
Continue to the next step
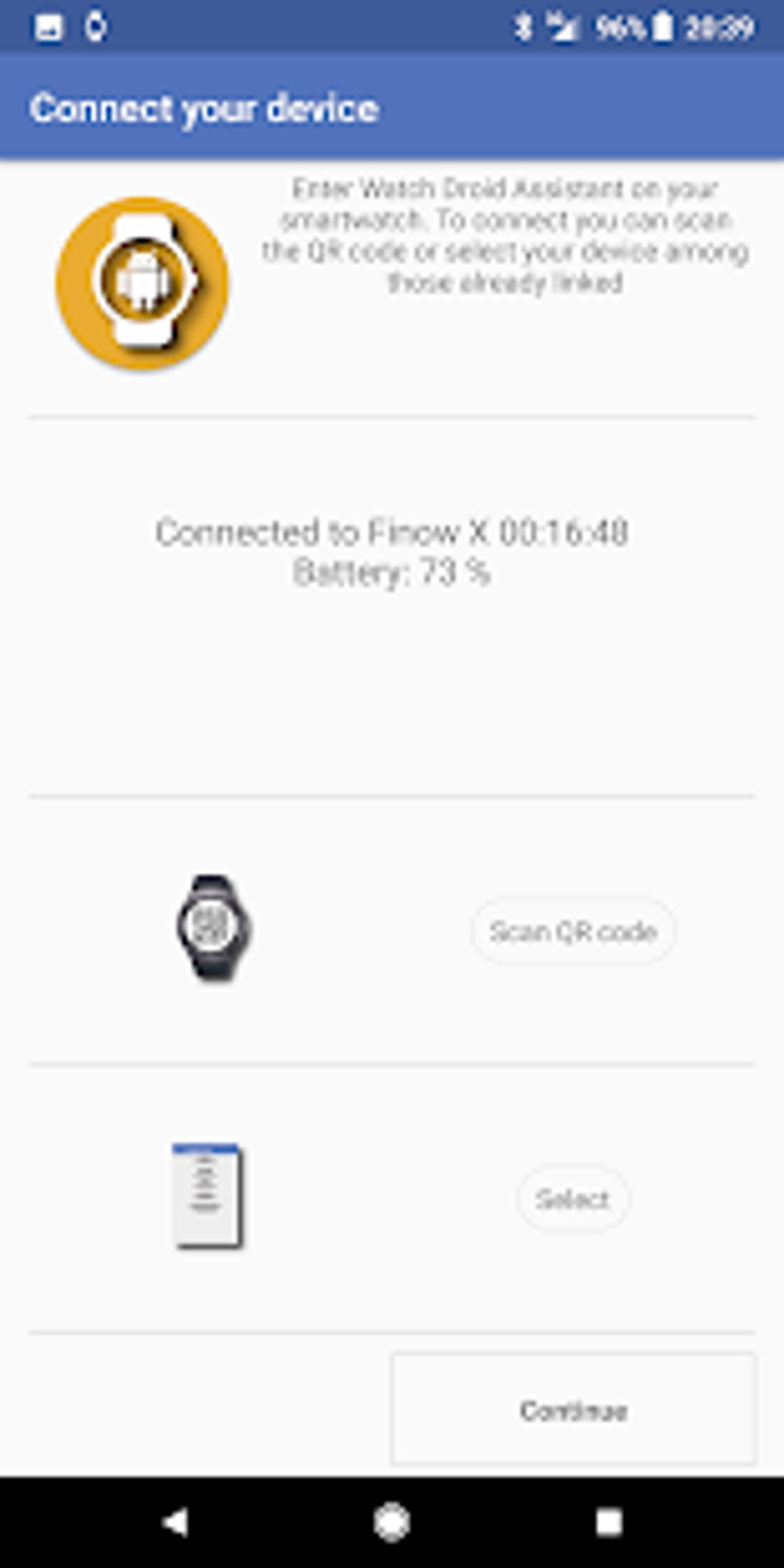(573, 1410)
